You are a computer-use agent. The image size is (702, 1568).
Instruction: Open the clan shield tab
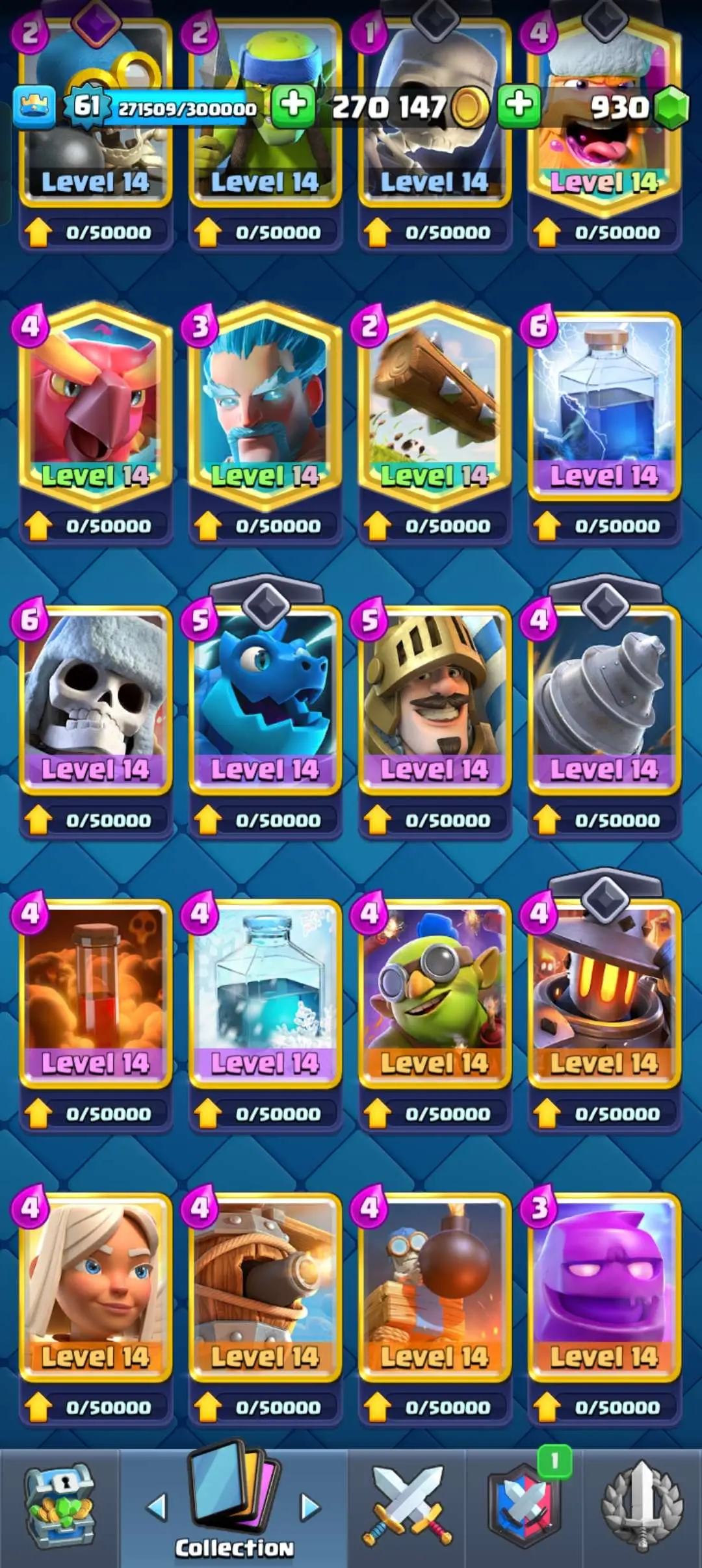click(524, 1507)
